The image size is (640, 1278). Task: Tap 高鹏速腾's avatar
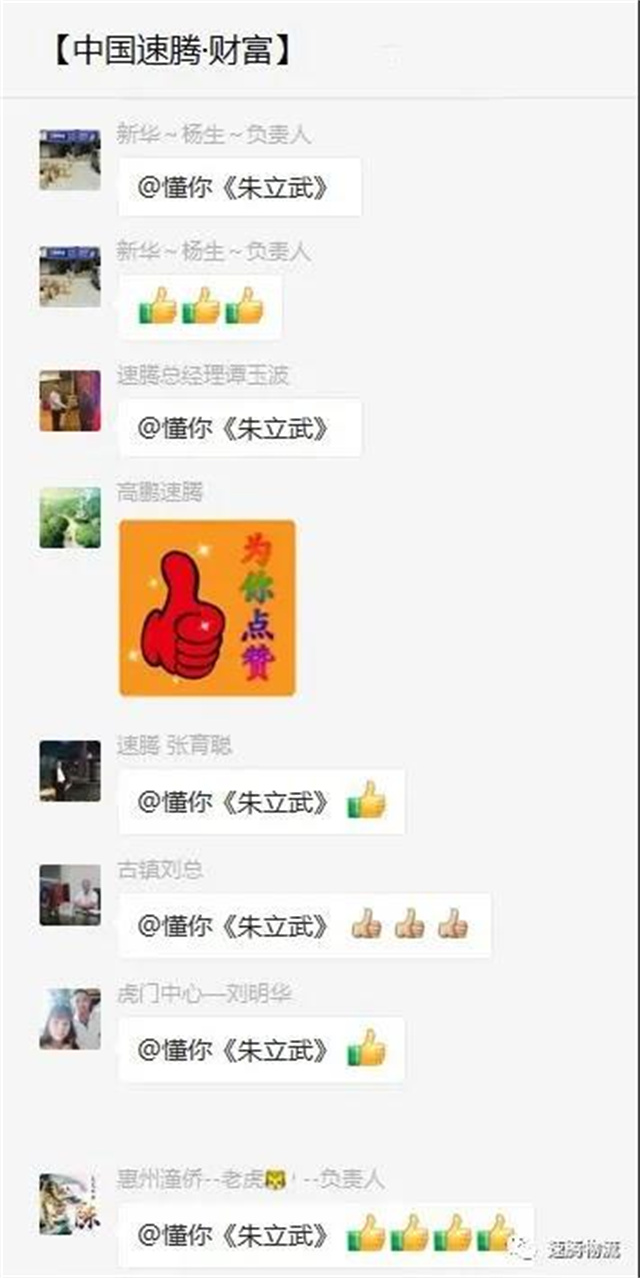[x=70, y=518]
